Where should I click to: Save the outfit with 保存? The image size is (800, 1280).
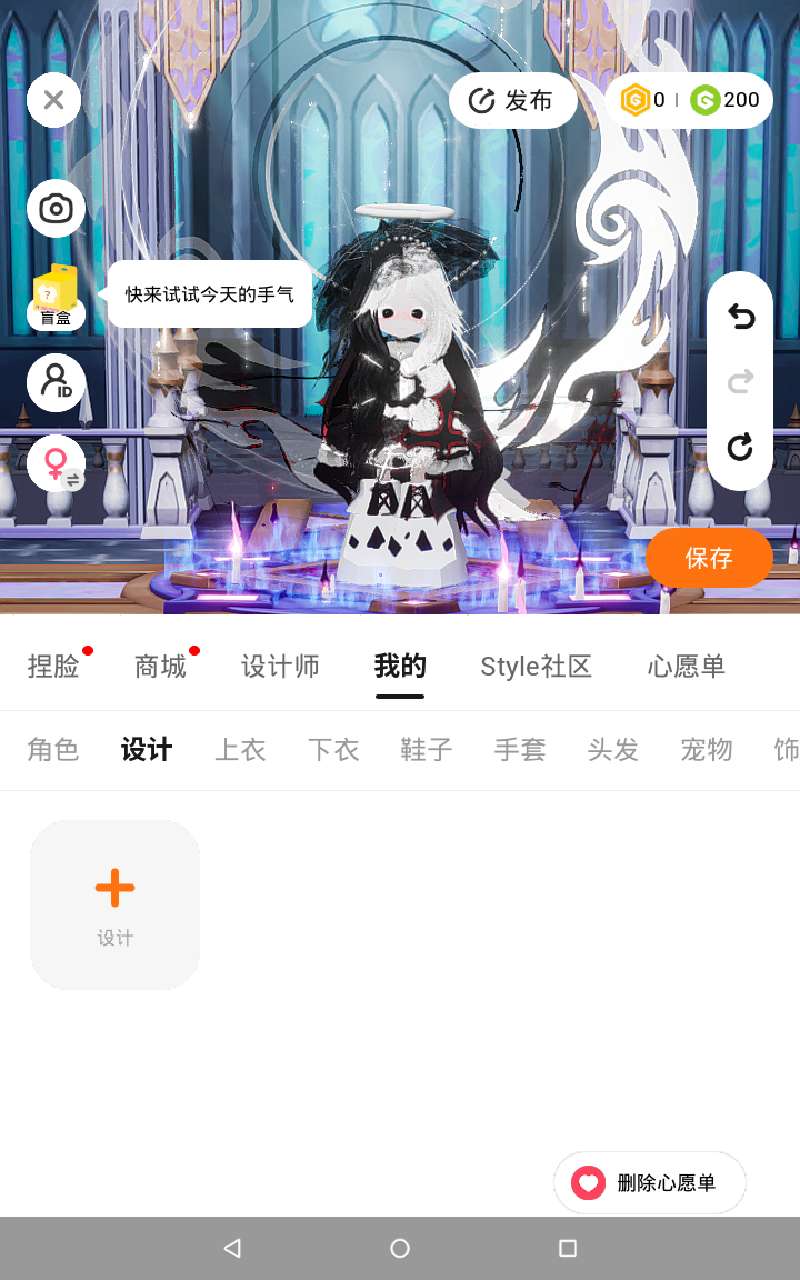[x=709, y=558]
